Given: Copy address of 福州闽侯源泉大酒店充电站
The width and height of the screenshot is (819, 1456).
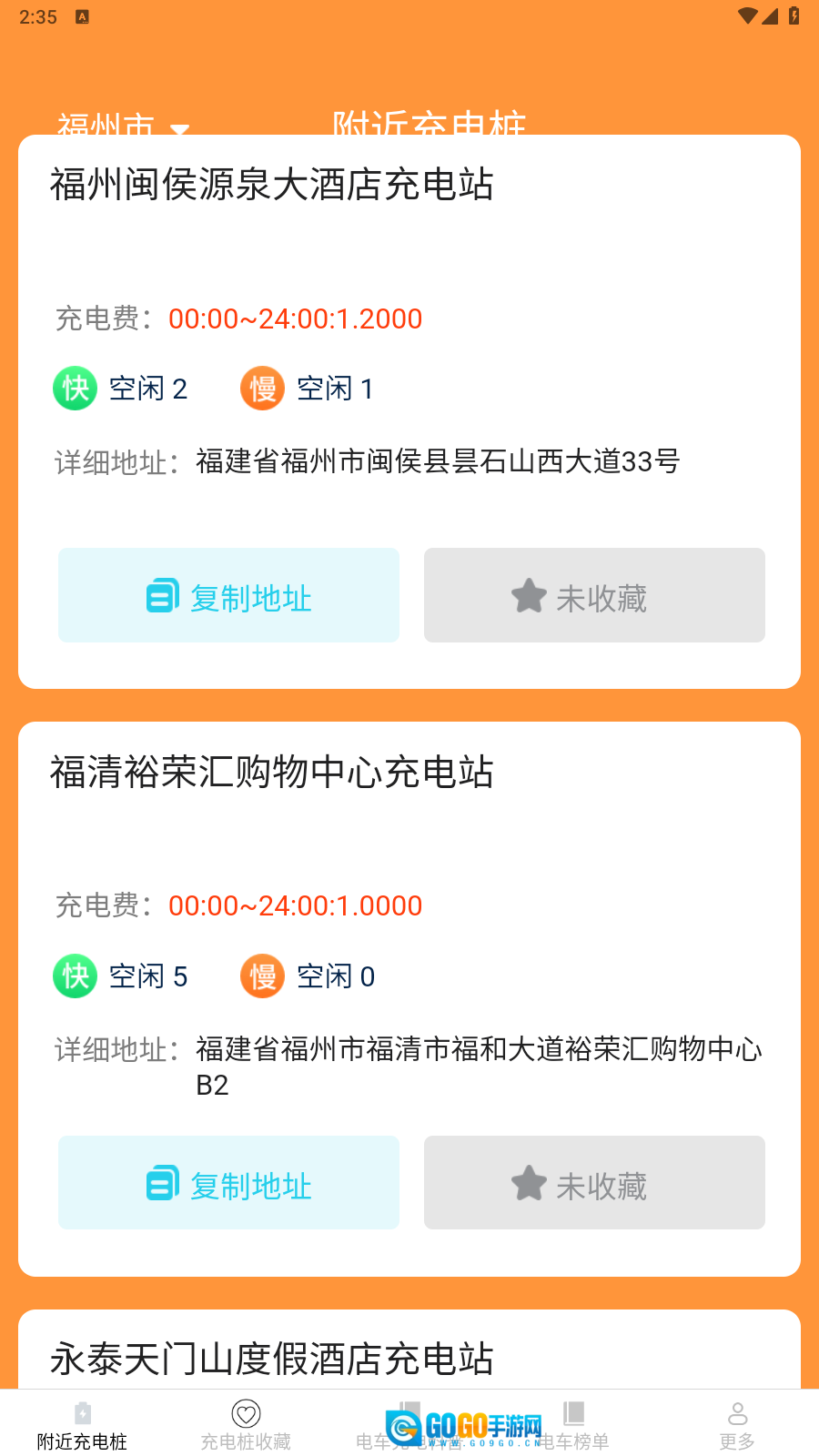Looking at the screenshot, I should (x=228, y=596).
